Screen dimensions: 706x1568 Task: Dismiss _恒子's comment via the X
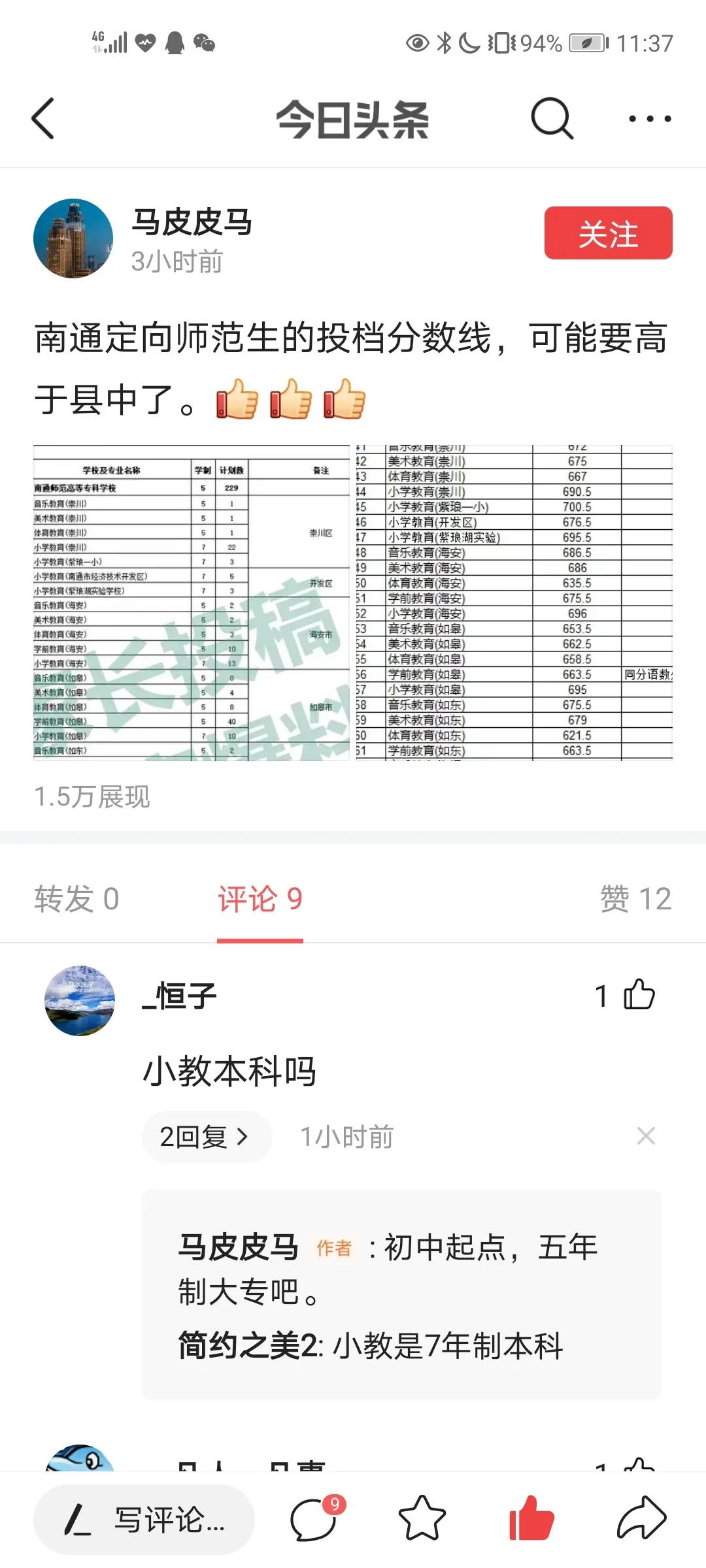645,1135
